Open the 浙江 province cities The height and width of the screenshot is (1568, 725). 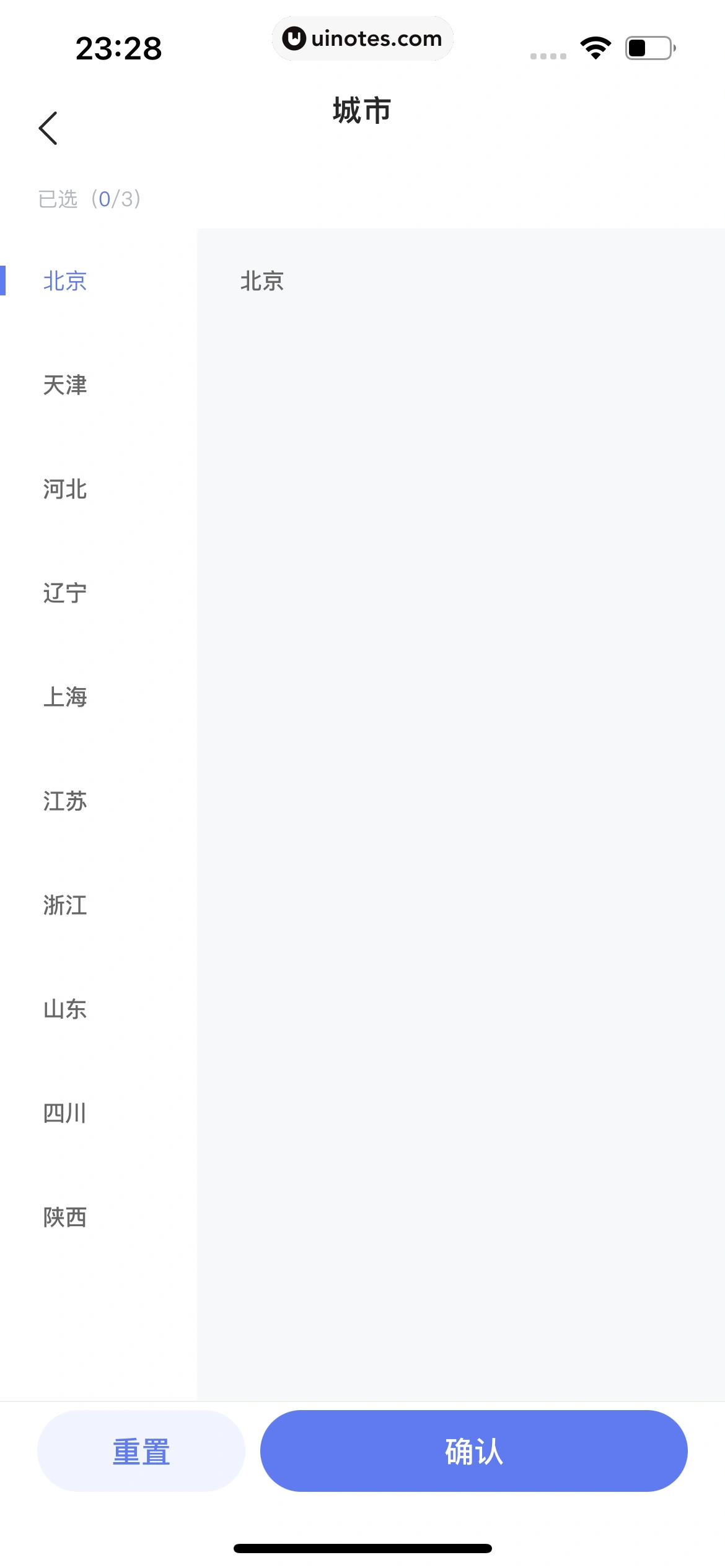(x=65, y=905)
